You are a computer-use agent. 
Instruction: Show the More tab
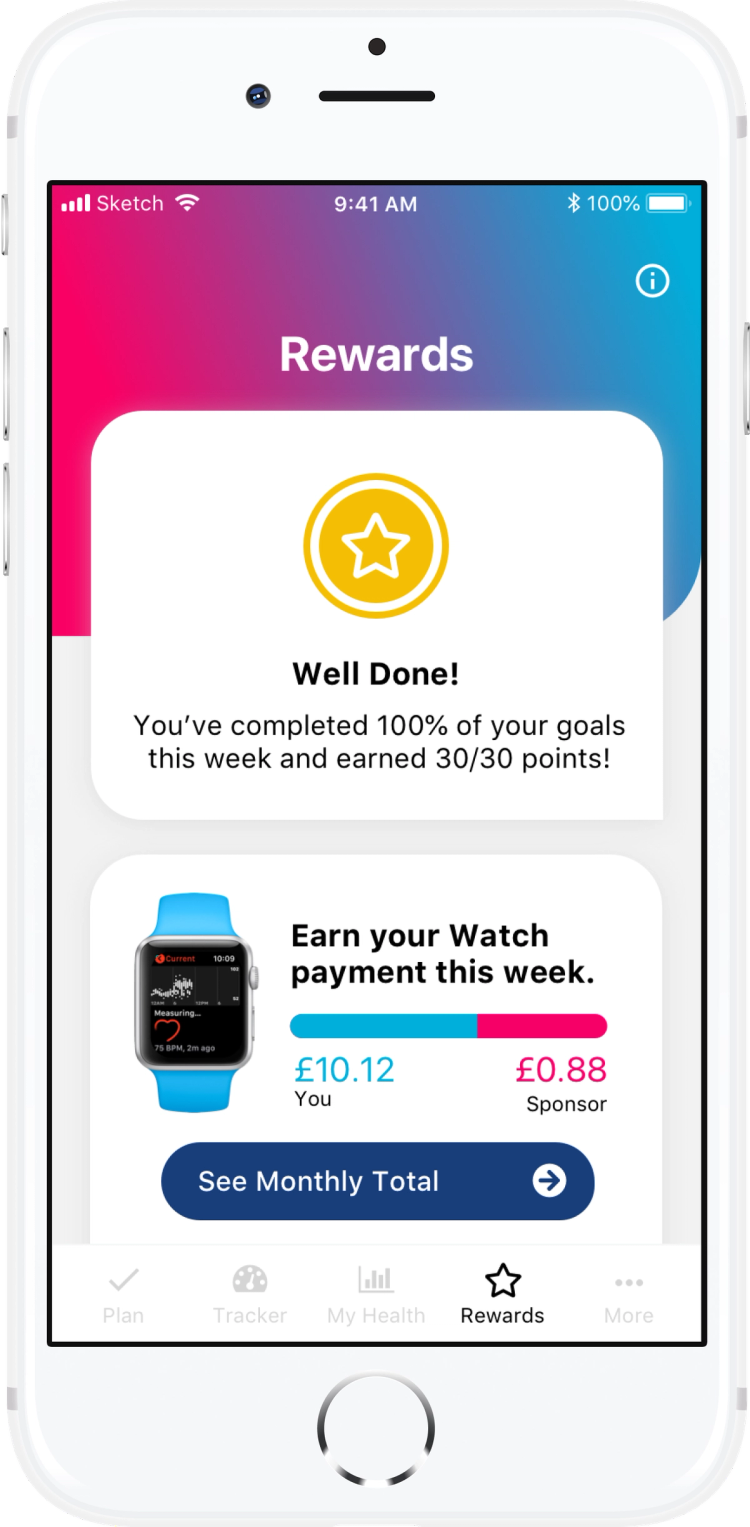point(628,1295)
